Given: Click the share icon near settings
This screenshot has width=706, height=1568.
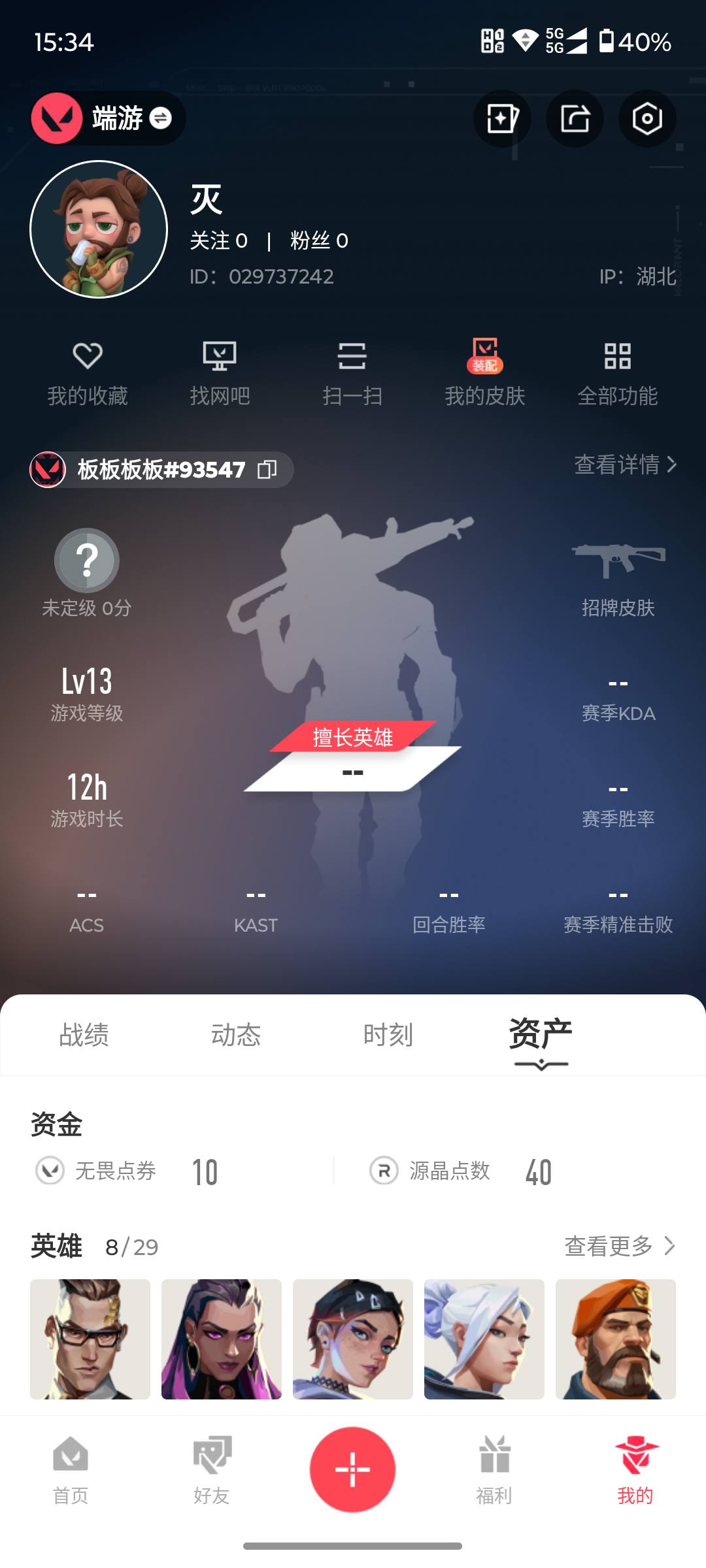Looking at the screenshot, I should [574, 118].
